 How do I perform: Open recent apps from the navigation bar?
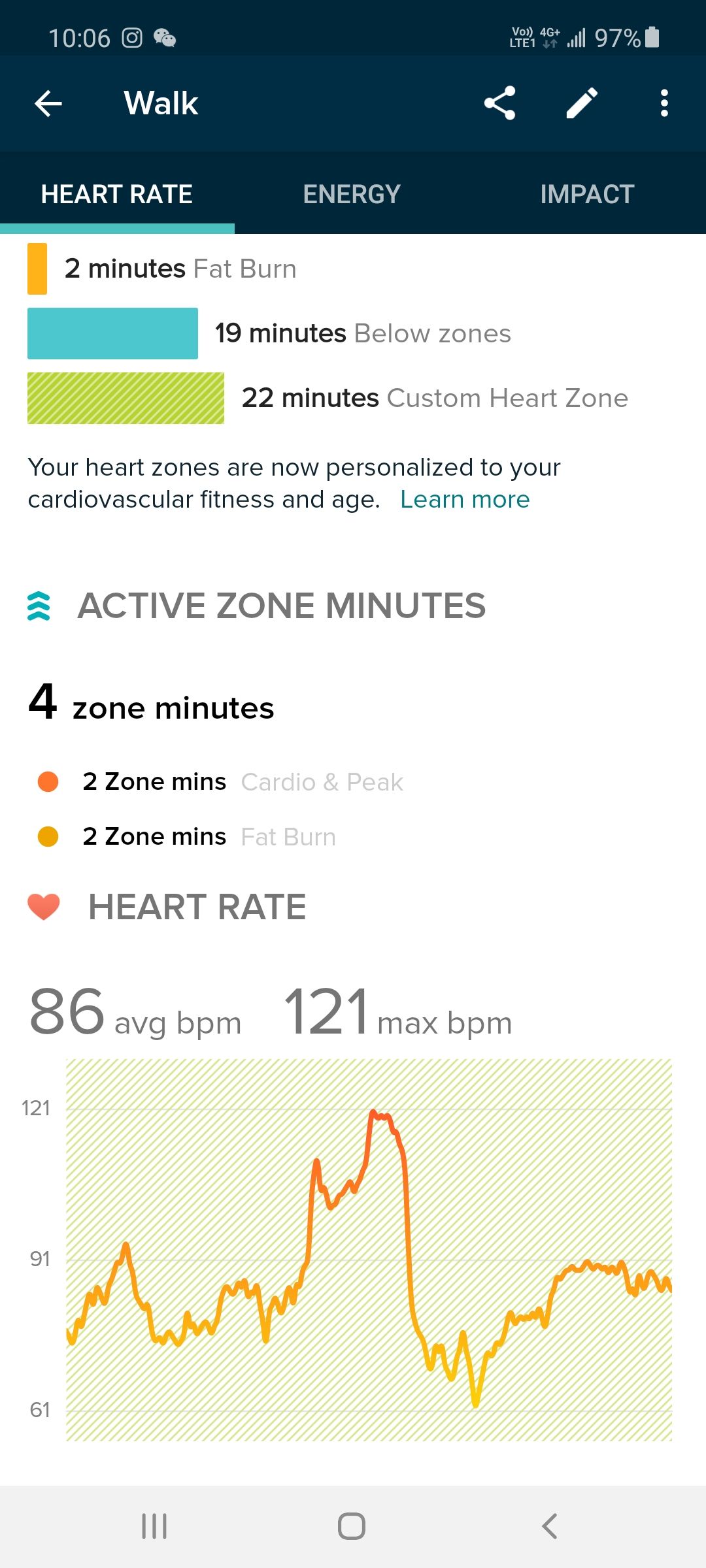[x=154, y=1526]
